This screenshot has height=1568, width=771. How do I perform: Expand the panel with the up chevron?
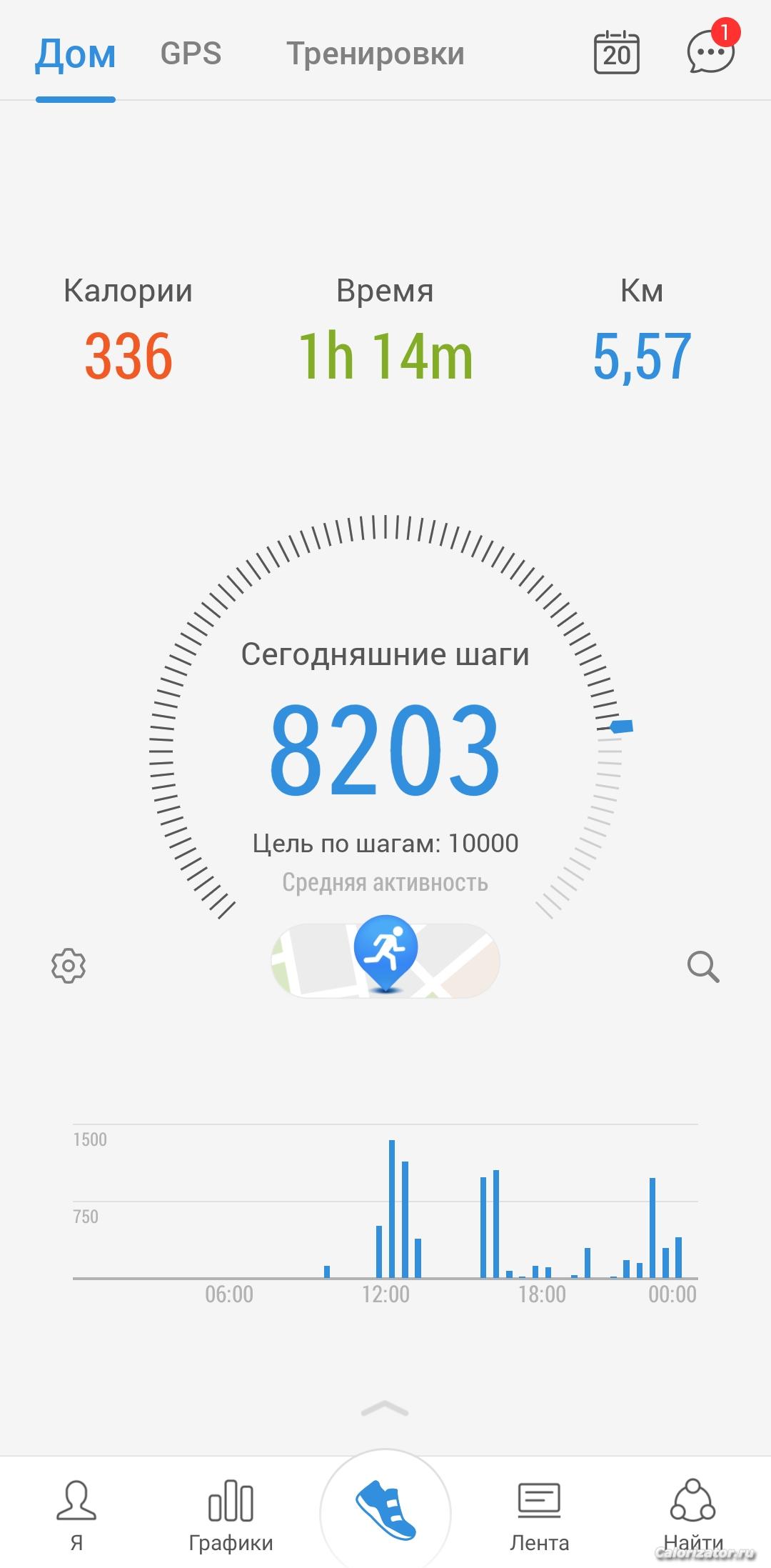pyautogui.click(x=385, y=1408)
